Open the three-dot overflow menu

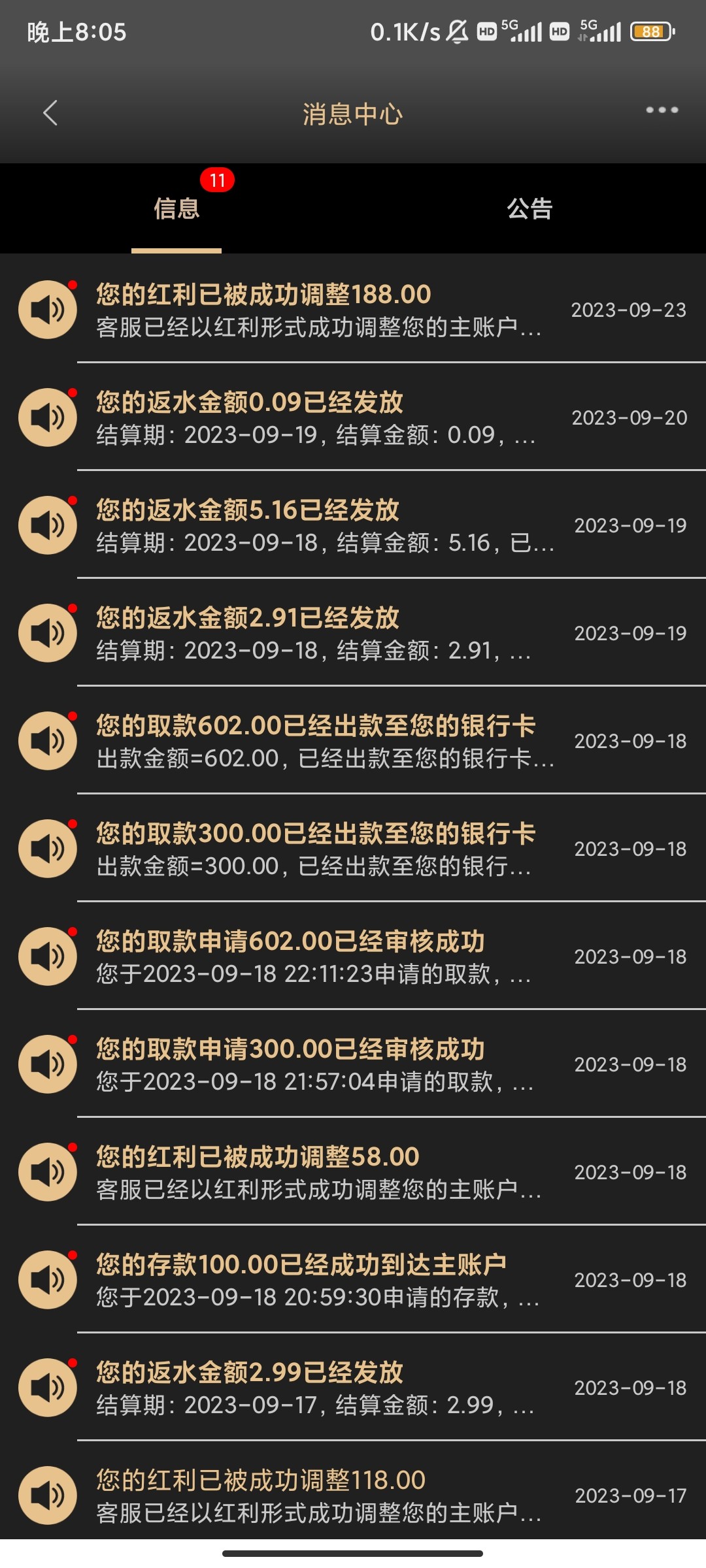662,110
